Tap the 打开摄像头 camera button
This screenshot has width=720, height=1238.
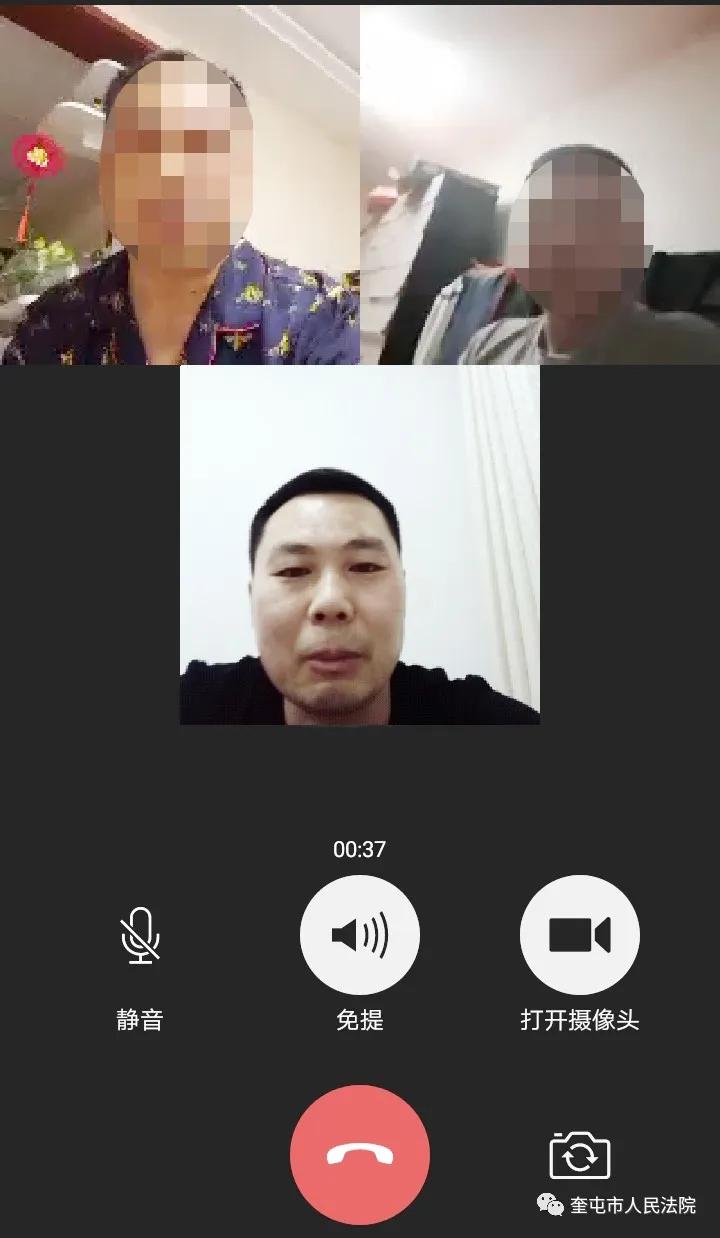(x=580, y=936)
